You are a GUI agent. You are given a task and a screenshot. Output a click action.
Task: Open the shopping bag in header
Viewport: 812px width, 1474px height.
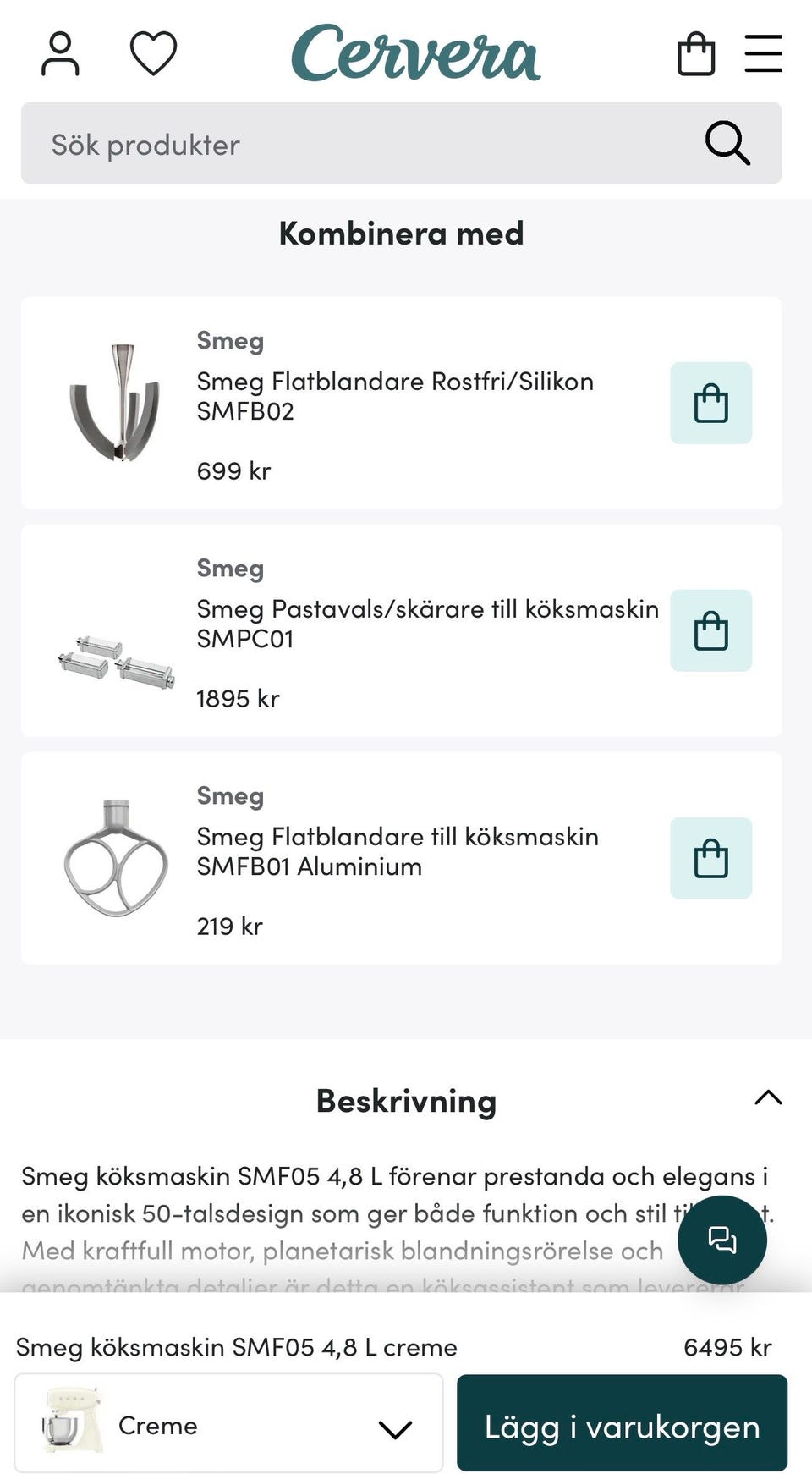tap(696, 54)
